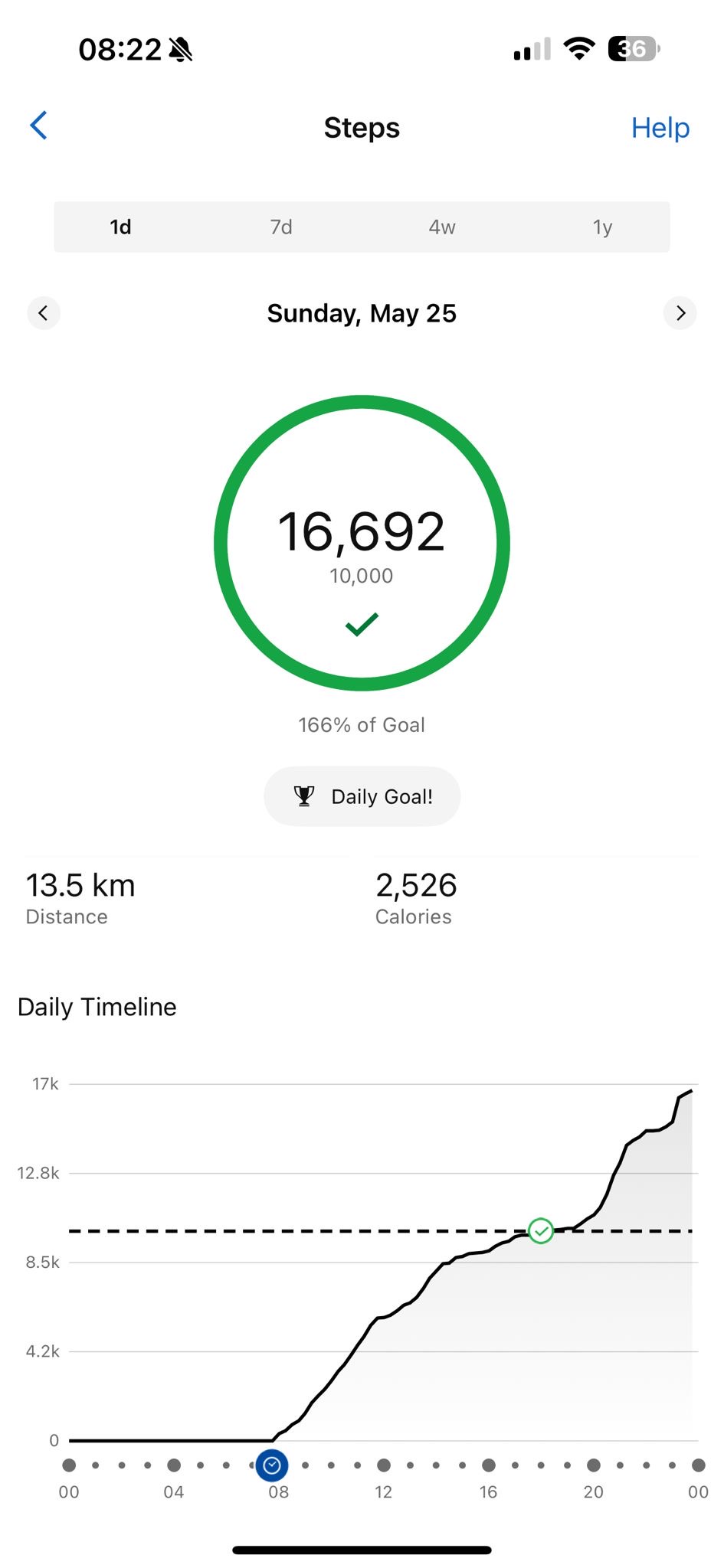Tap the goal-reached checkmark on the chart
The width and height of the screenshot is (724, 1568).
pyautogui.click(x=541, y=1231)
